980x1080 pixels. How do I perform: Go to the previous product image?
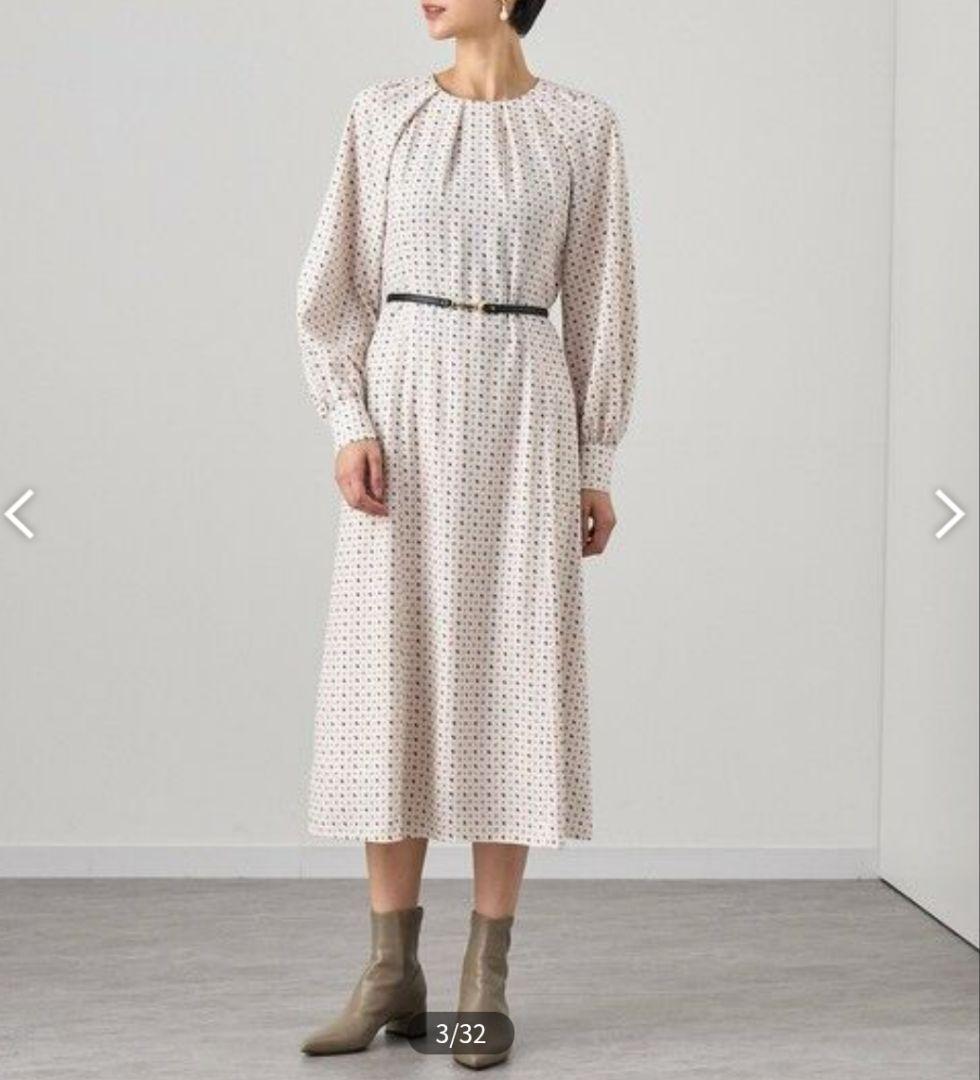point(20,514)
